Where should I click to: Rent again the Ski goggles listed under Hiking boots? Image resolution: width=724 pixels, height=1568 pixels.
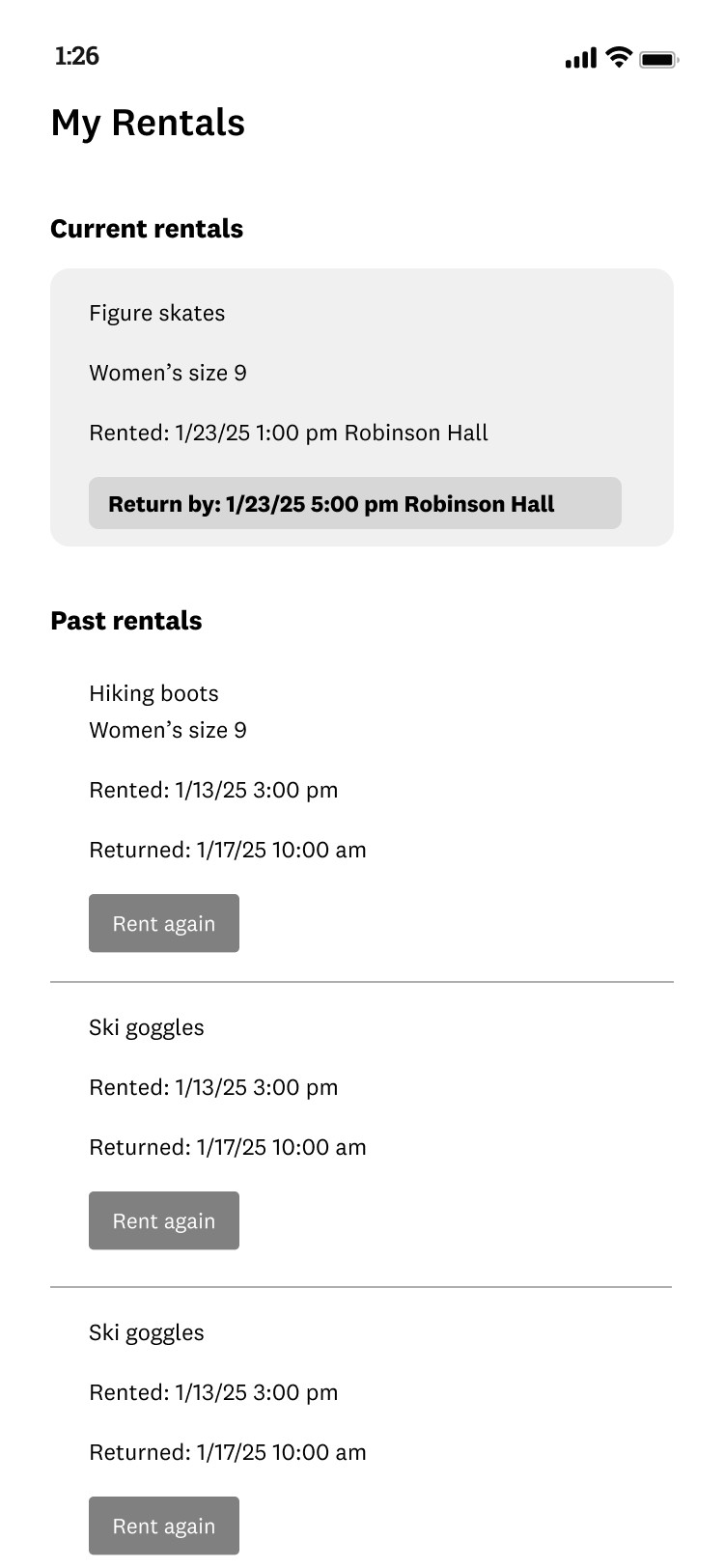pos(163,1220)
